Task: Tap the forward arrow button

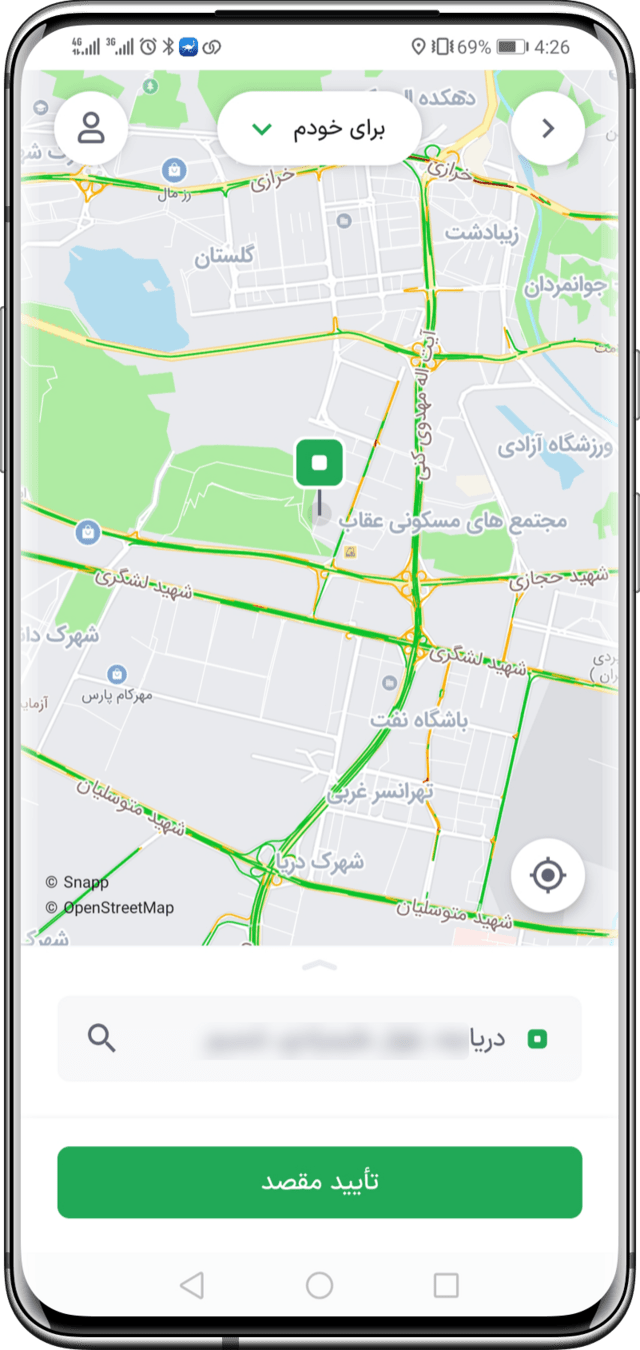Action: pos(547,128)
